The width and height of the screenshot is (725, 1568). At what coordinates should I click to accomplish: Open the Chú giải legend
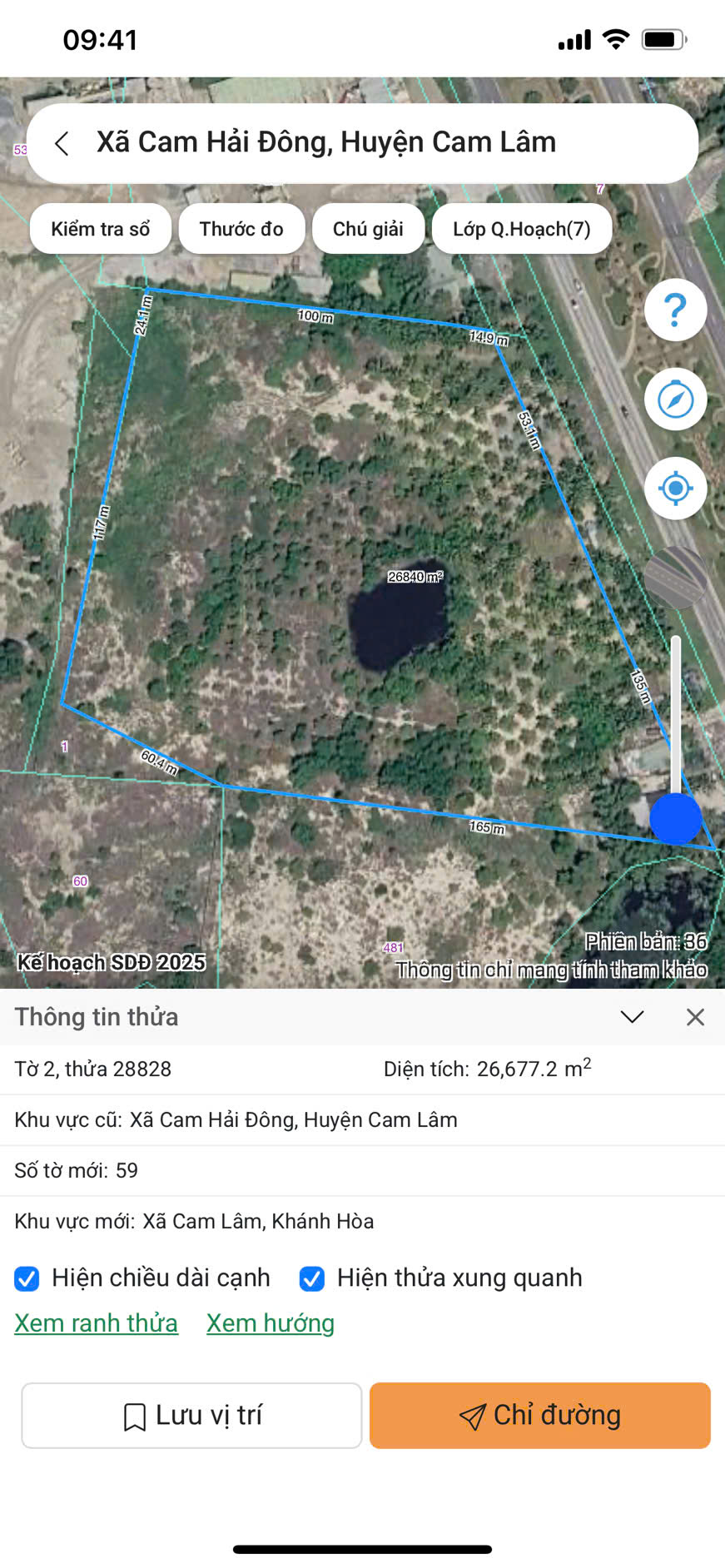tap(368, 229)
